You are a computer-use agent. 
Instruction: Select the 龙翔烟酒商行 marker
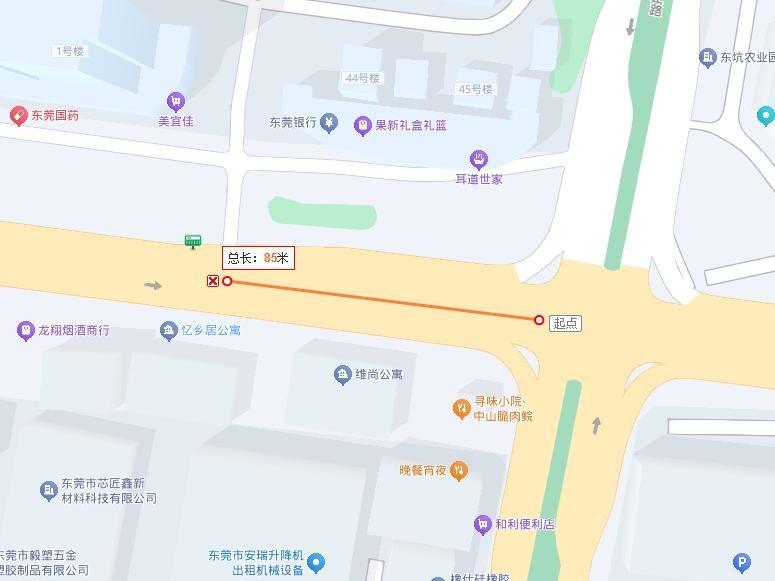coord(26,331)
